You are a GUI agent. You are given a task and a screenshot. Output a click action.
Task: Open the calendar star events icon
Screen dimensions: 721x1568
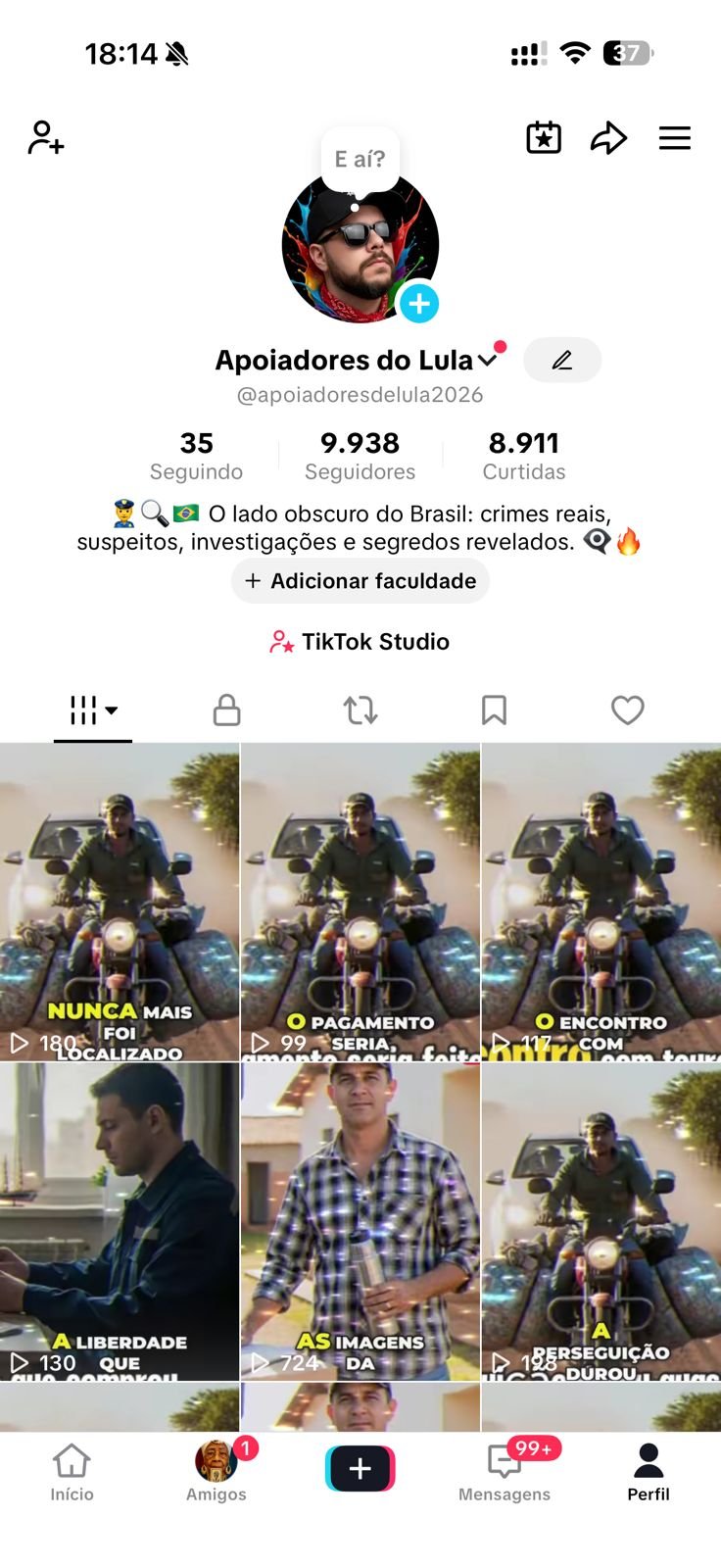tap(544, 138)
